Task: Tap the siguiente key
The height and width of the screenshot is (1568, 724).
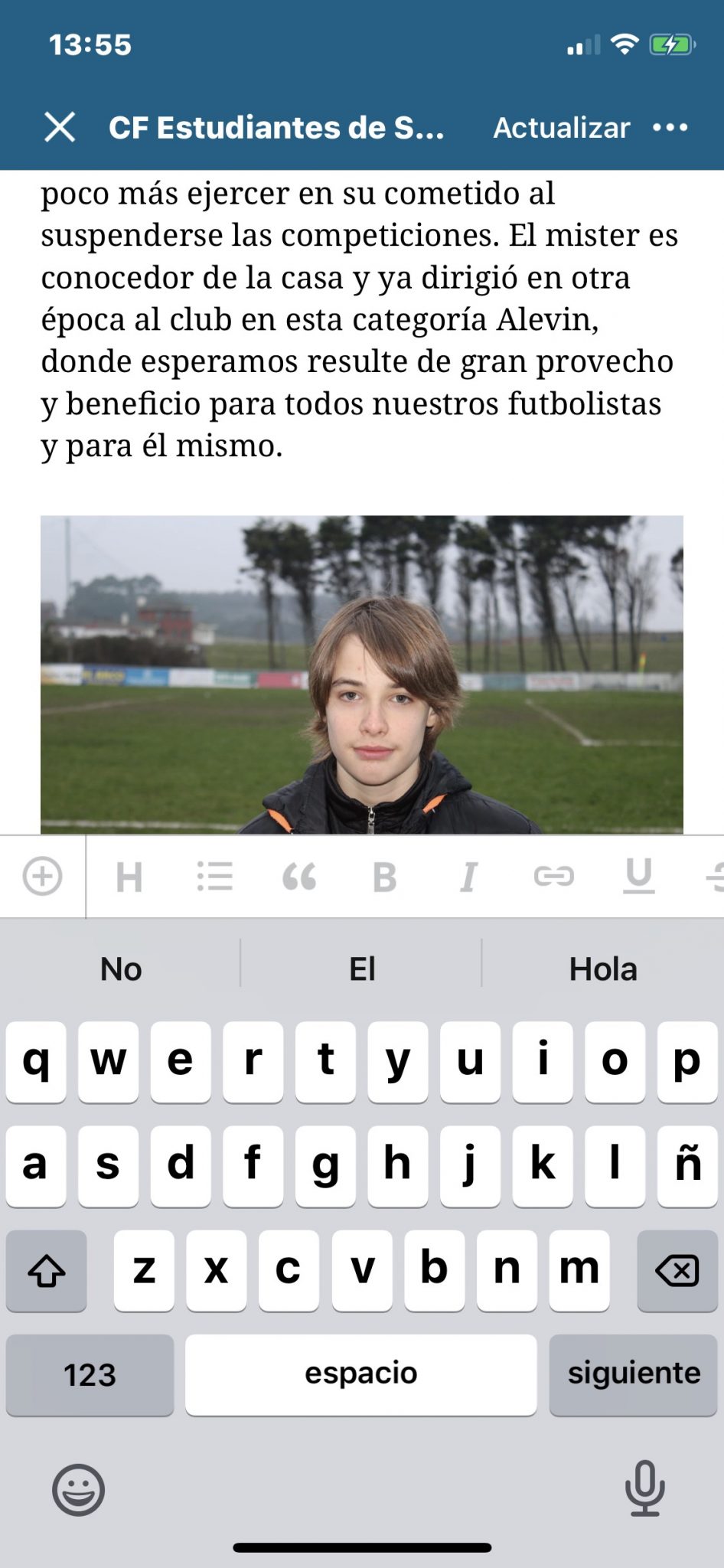Action: [x=633, y=1374]
